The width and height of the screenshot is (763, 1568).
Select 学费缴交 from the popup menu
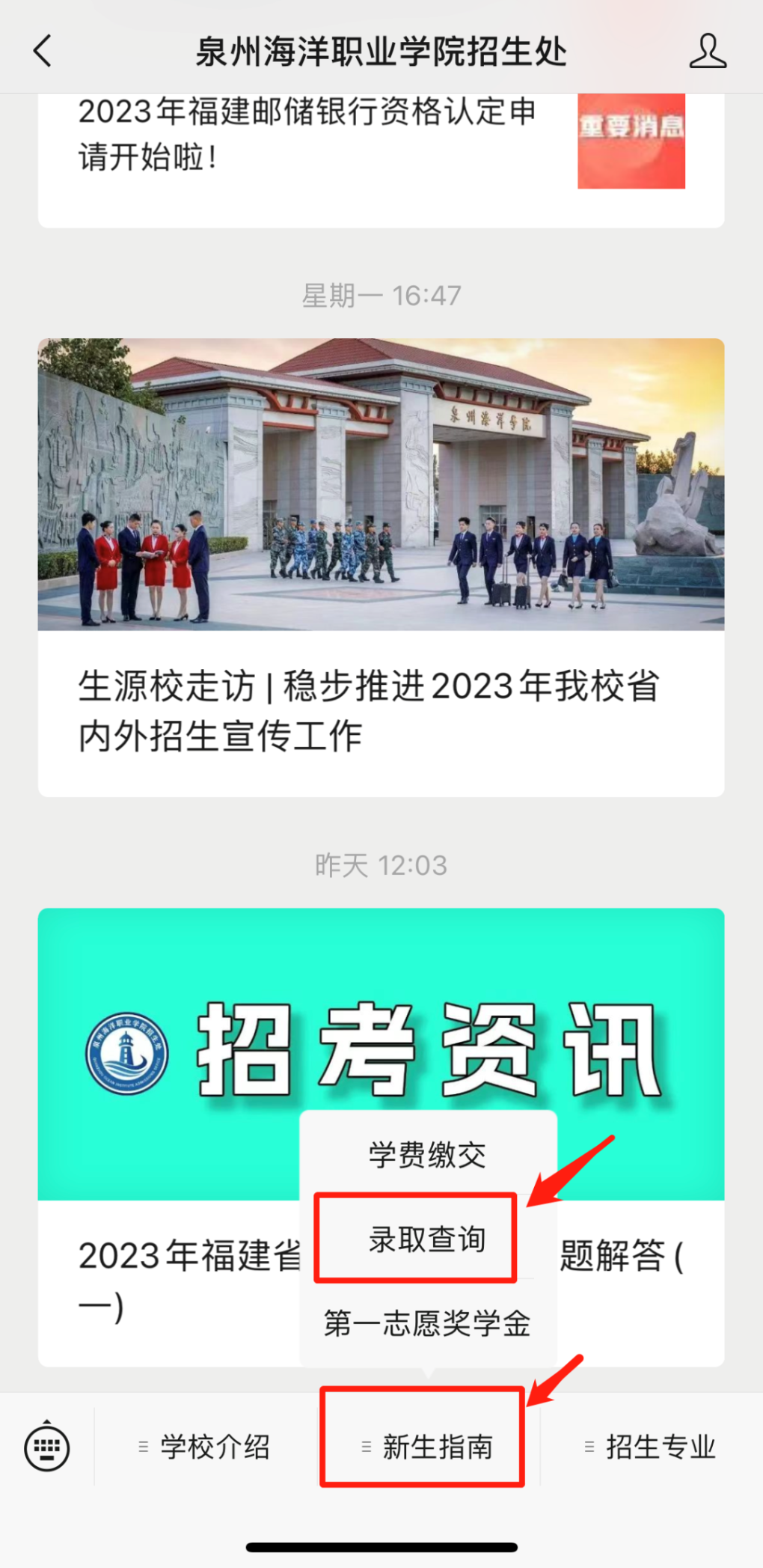[427, 1155]
